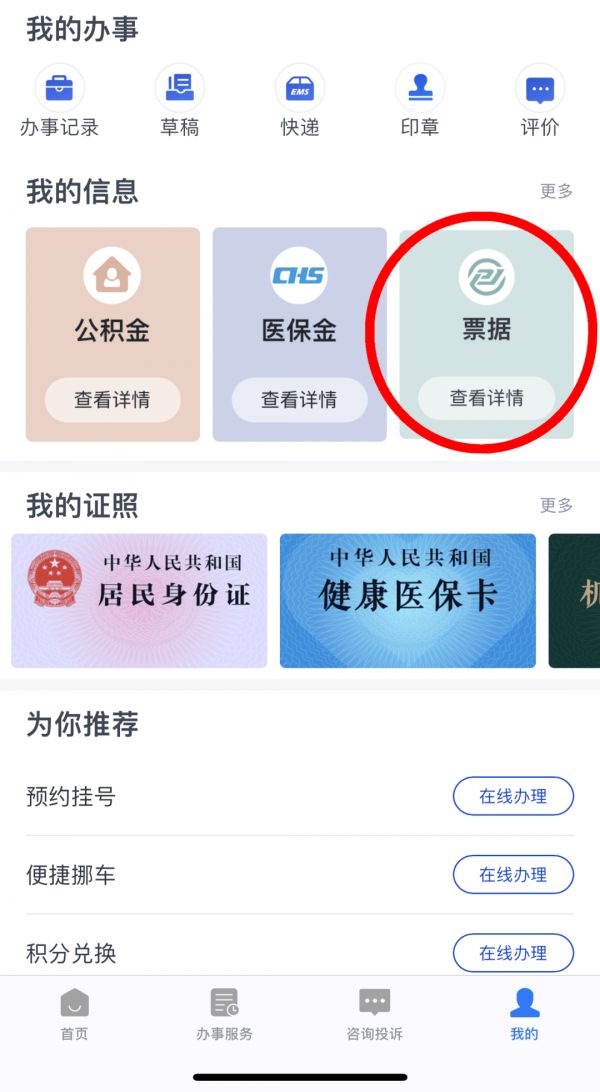This screenshot has width=600, height=1092.
Task: Open 评价 reviews
Action: (540, 100)
